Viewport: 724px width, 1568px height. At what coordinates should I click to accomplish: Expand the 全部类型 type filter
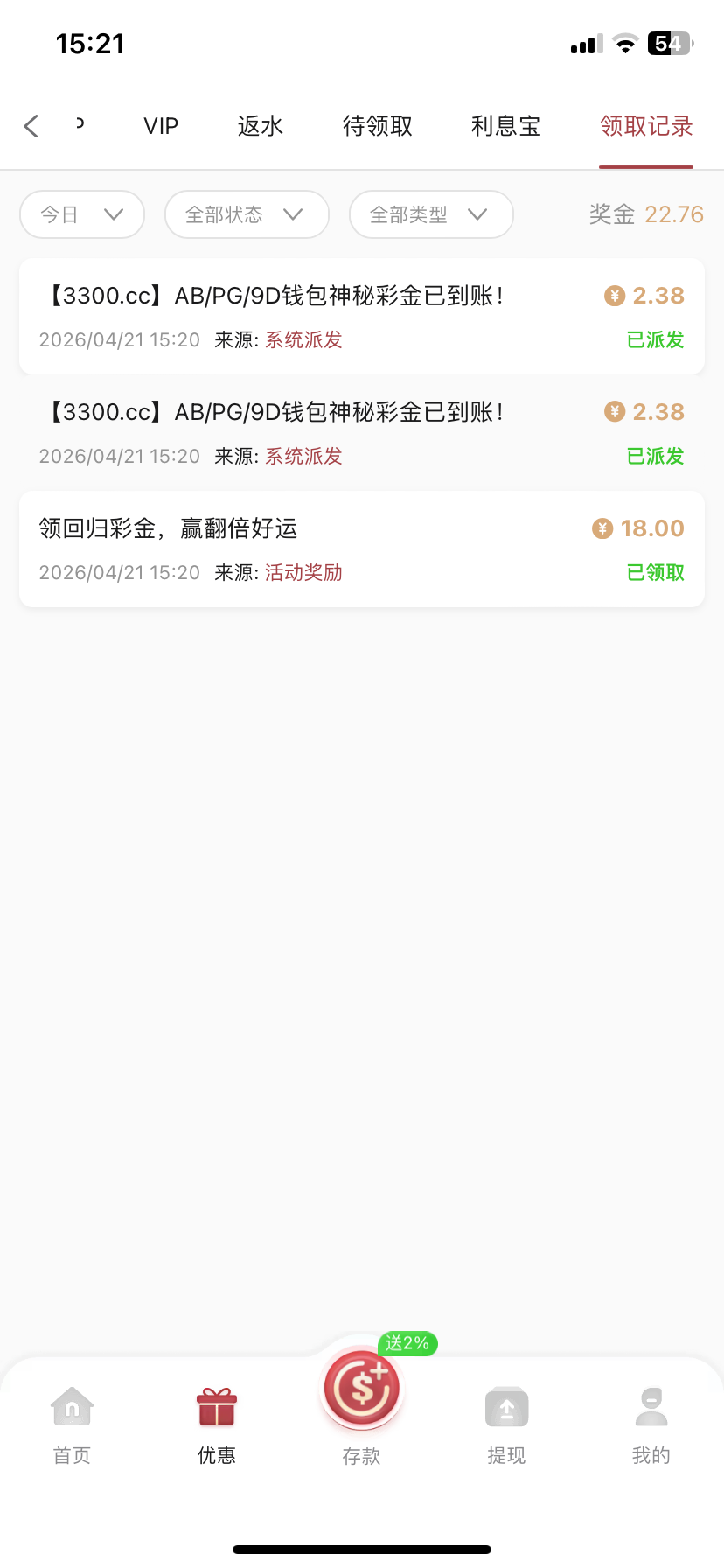click(430, 214)
